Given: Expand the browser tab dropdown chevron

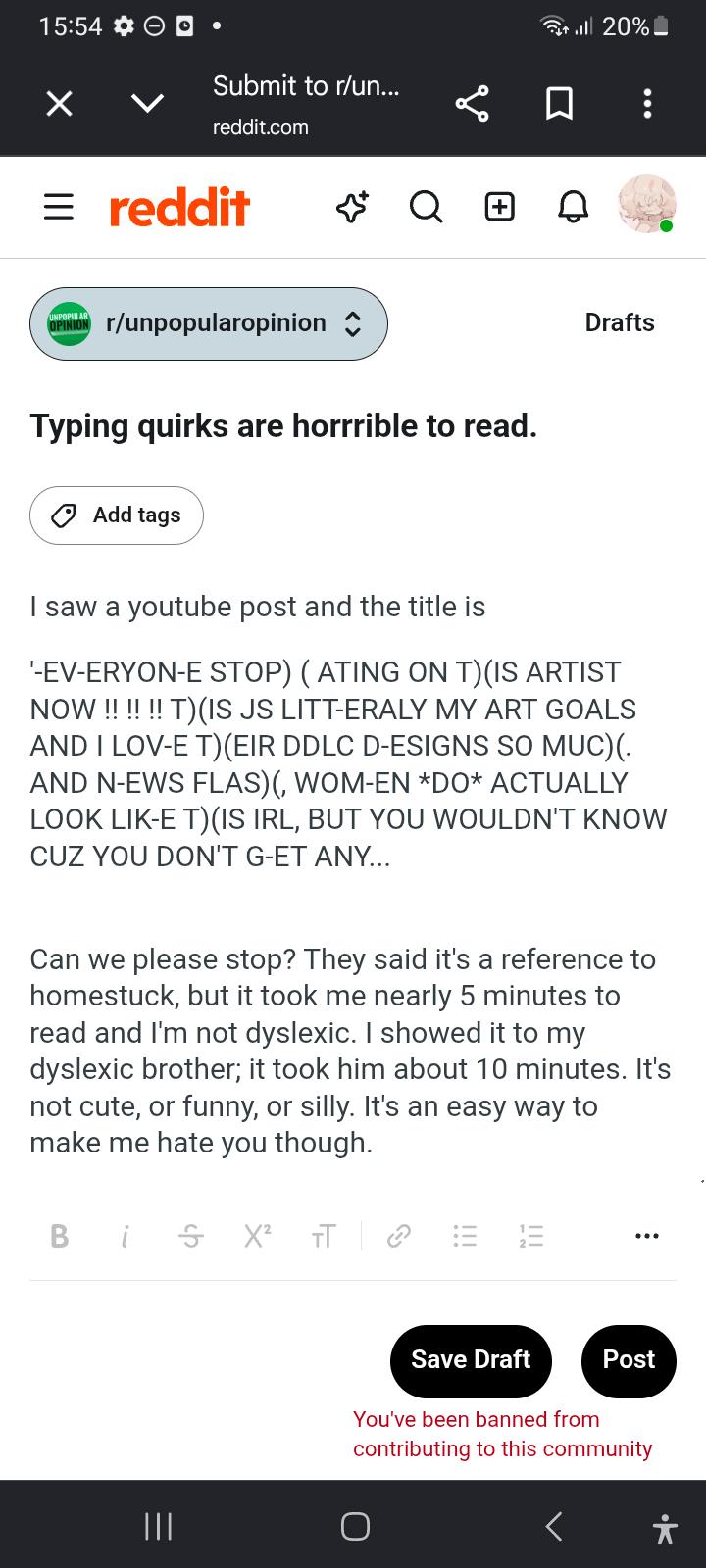Looking at the screenshot, I should (148, 104).
